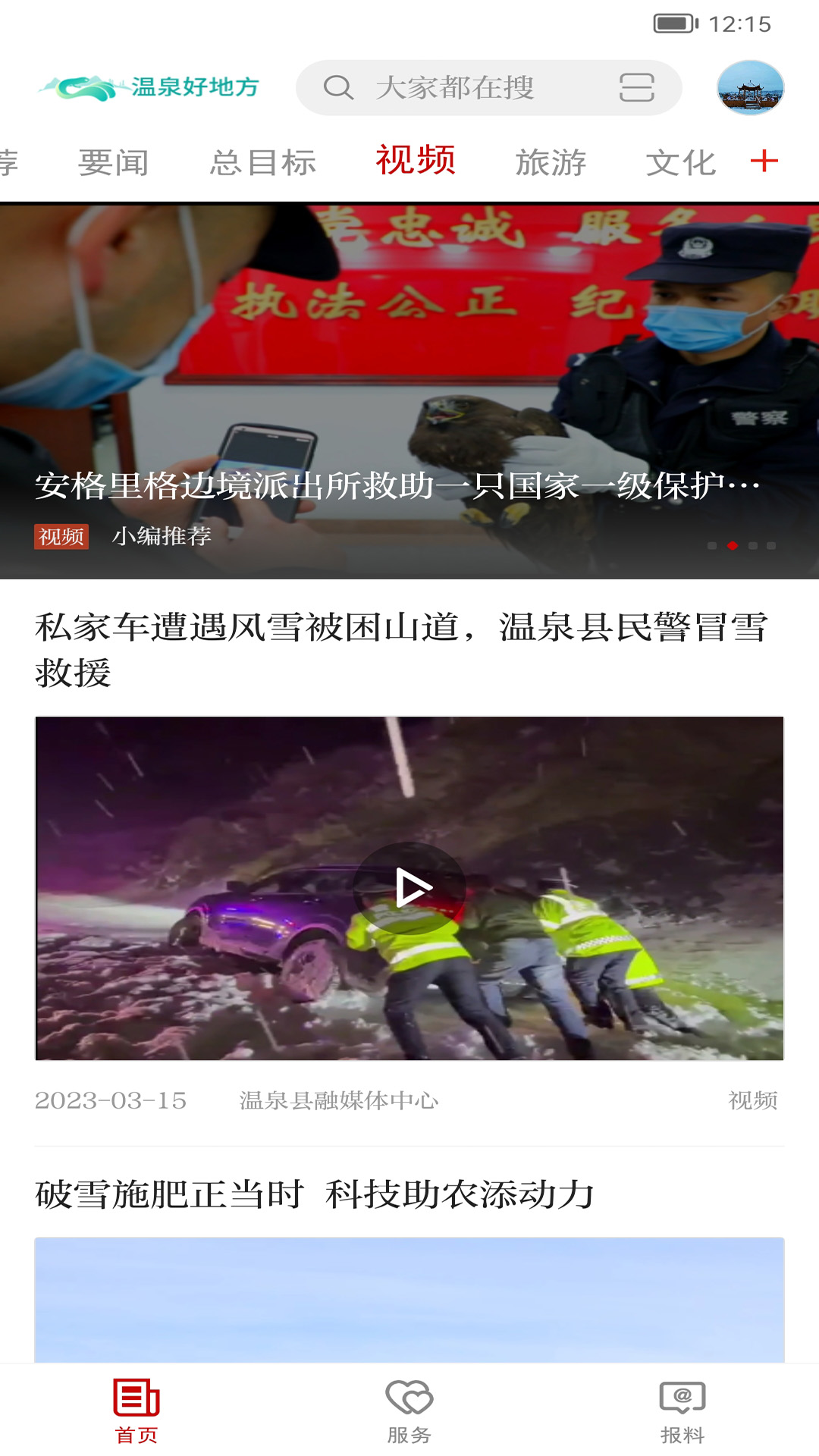Viewport: 819px width, 1456px height.
Task: Open article 私家车遭遇风雪被困山道
Action: click(402, 649)
